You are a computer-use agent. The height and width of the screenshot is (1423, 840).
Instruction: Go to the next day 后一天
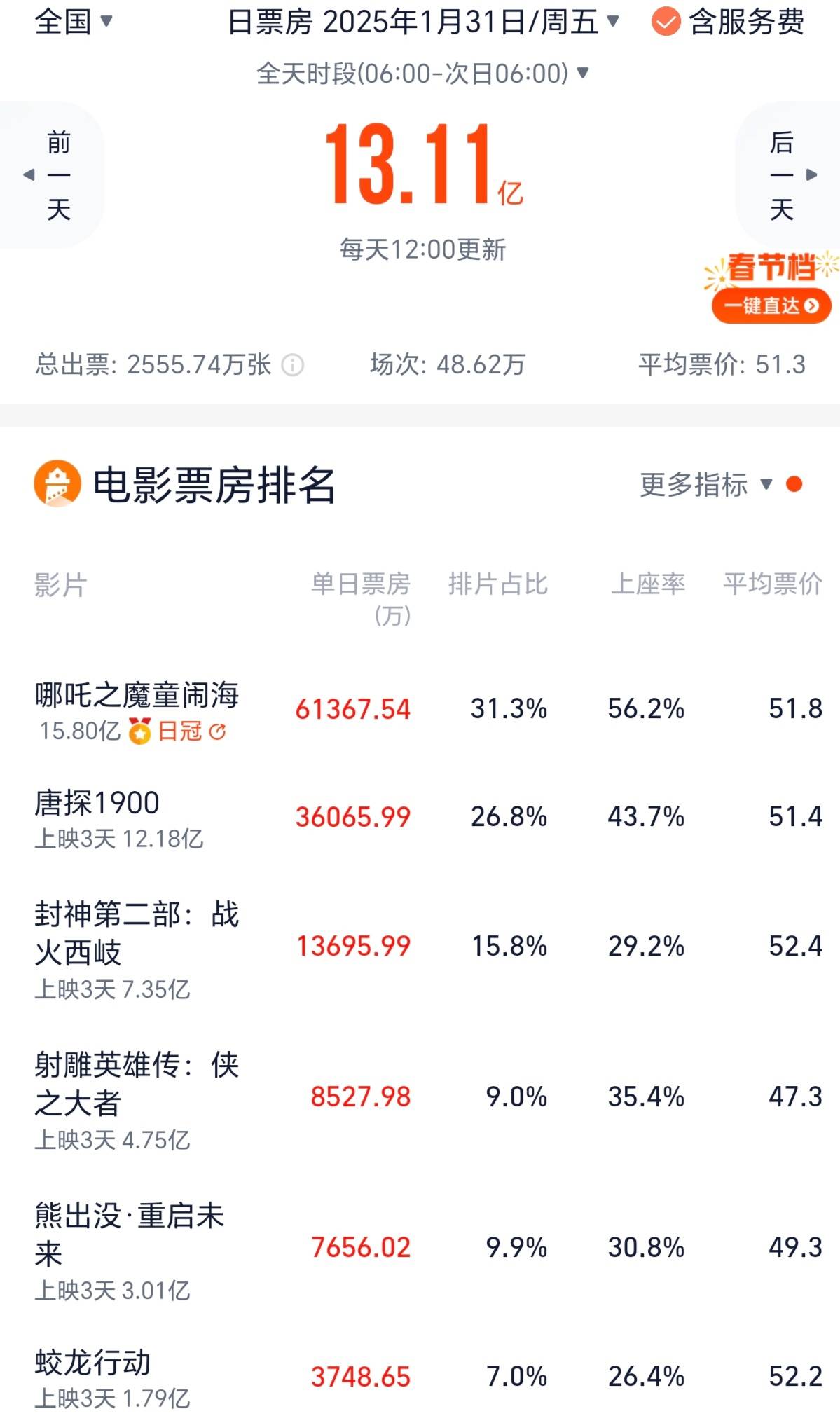pos(785,175)
